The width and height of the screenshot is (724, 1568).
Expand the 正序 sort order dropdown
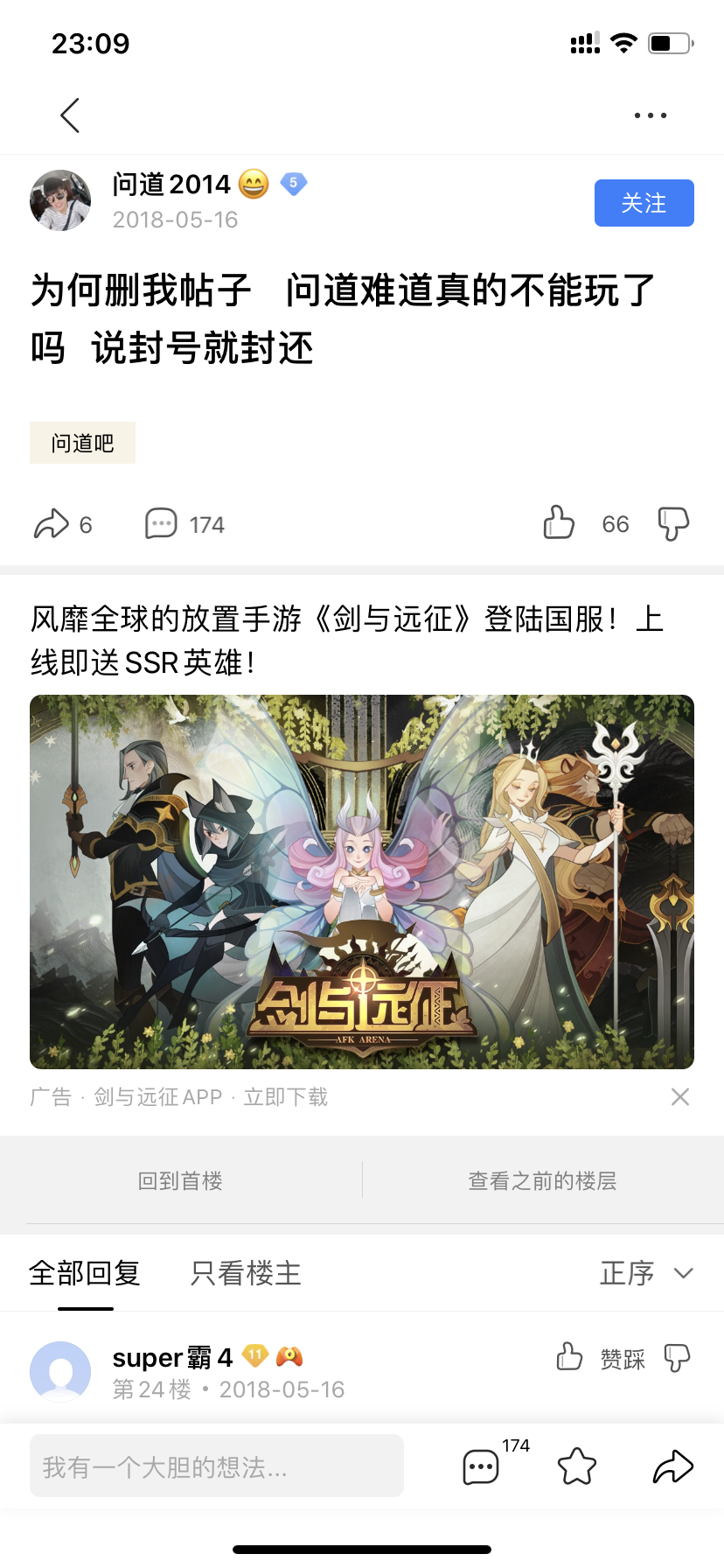pos(647,1273)
